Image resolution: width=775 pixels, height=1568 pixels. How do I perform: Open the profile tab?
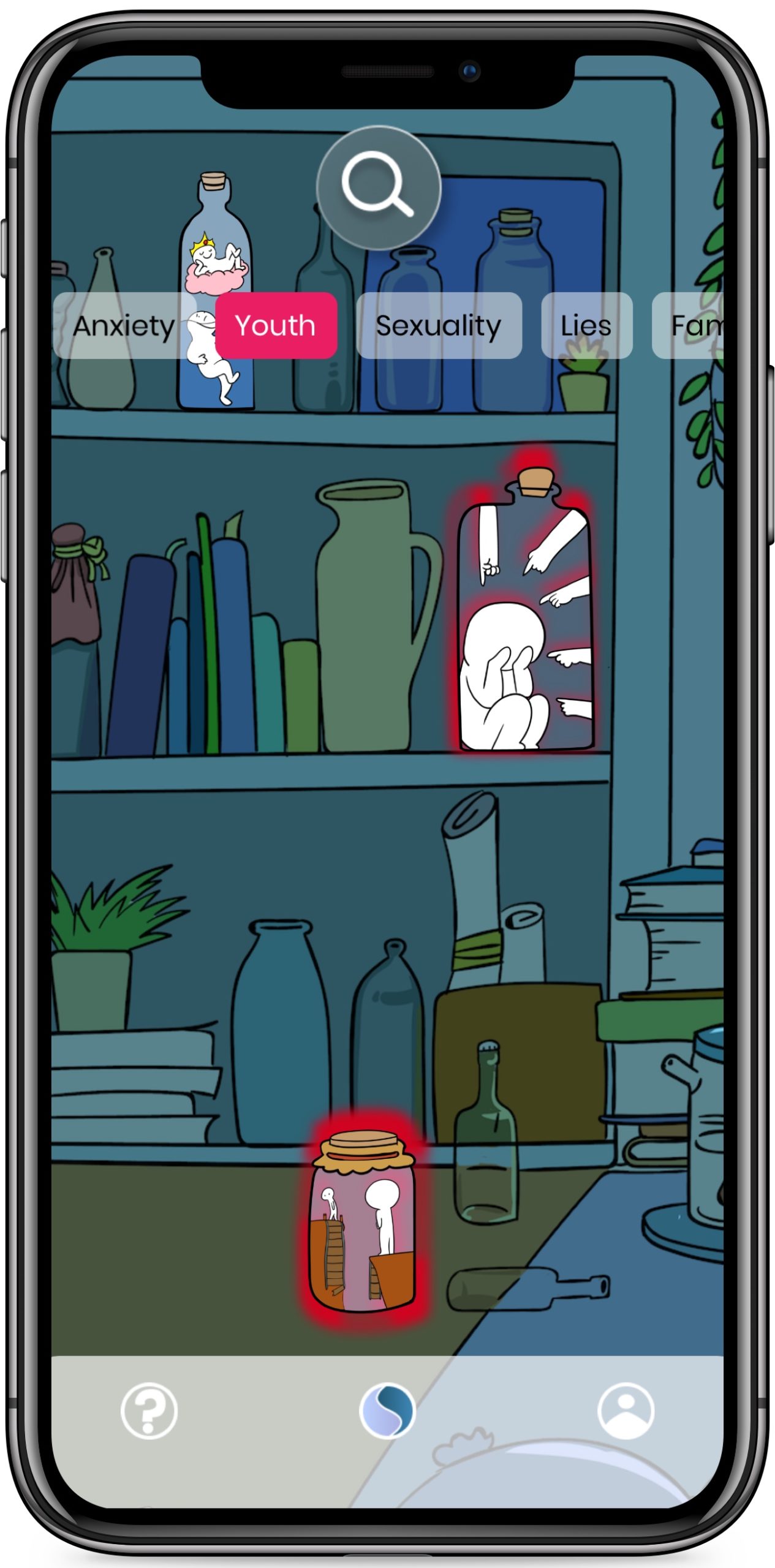626,1411
